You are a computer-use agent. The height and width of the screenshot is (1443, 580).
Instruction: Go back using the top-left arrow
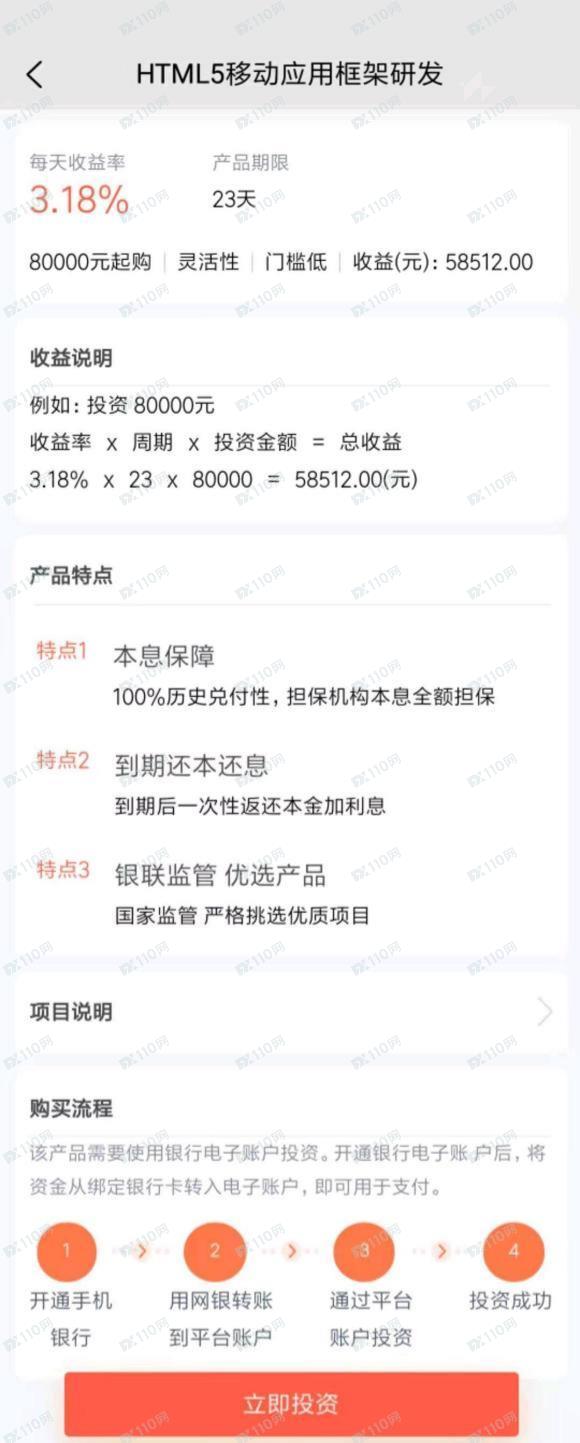click(34, 74)
